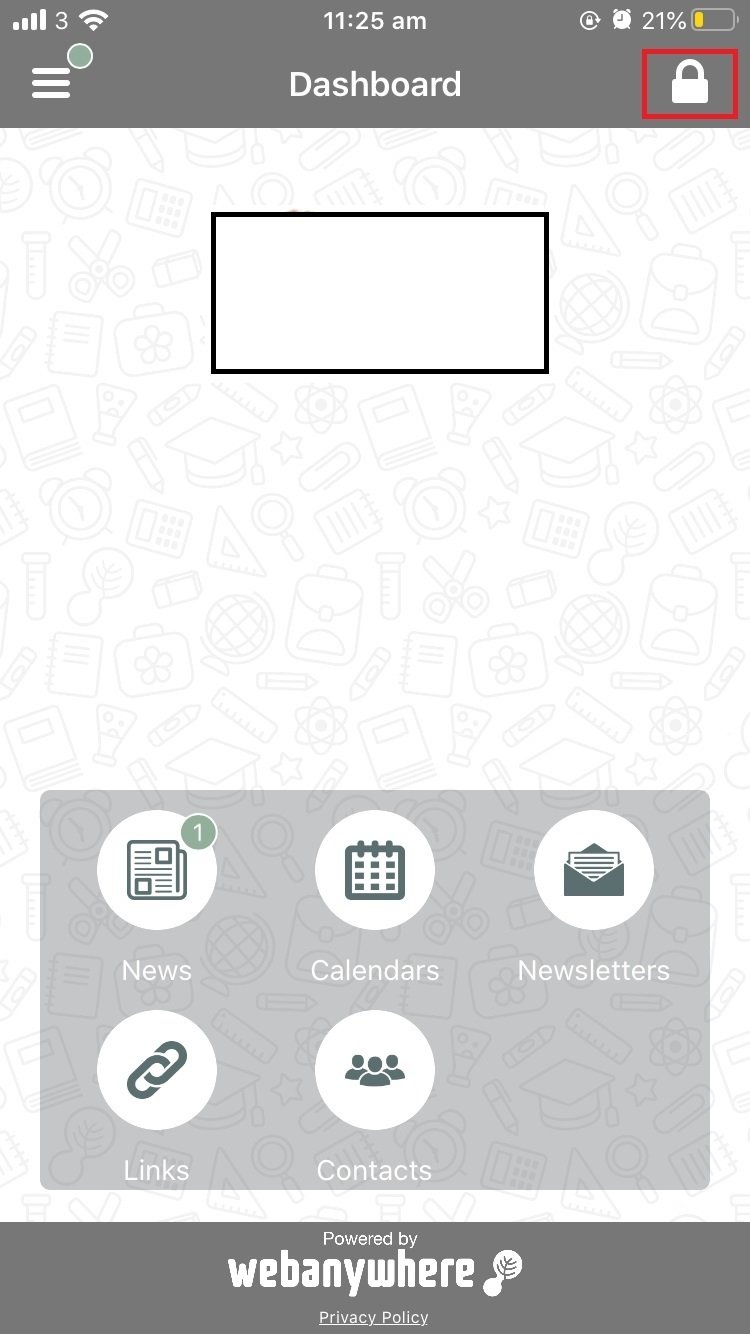The height and width of the screenshot is (1334, 750).
Task: Open the hamburger drawer menu
Action: coord(51,83)
